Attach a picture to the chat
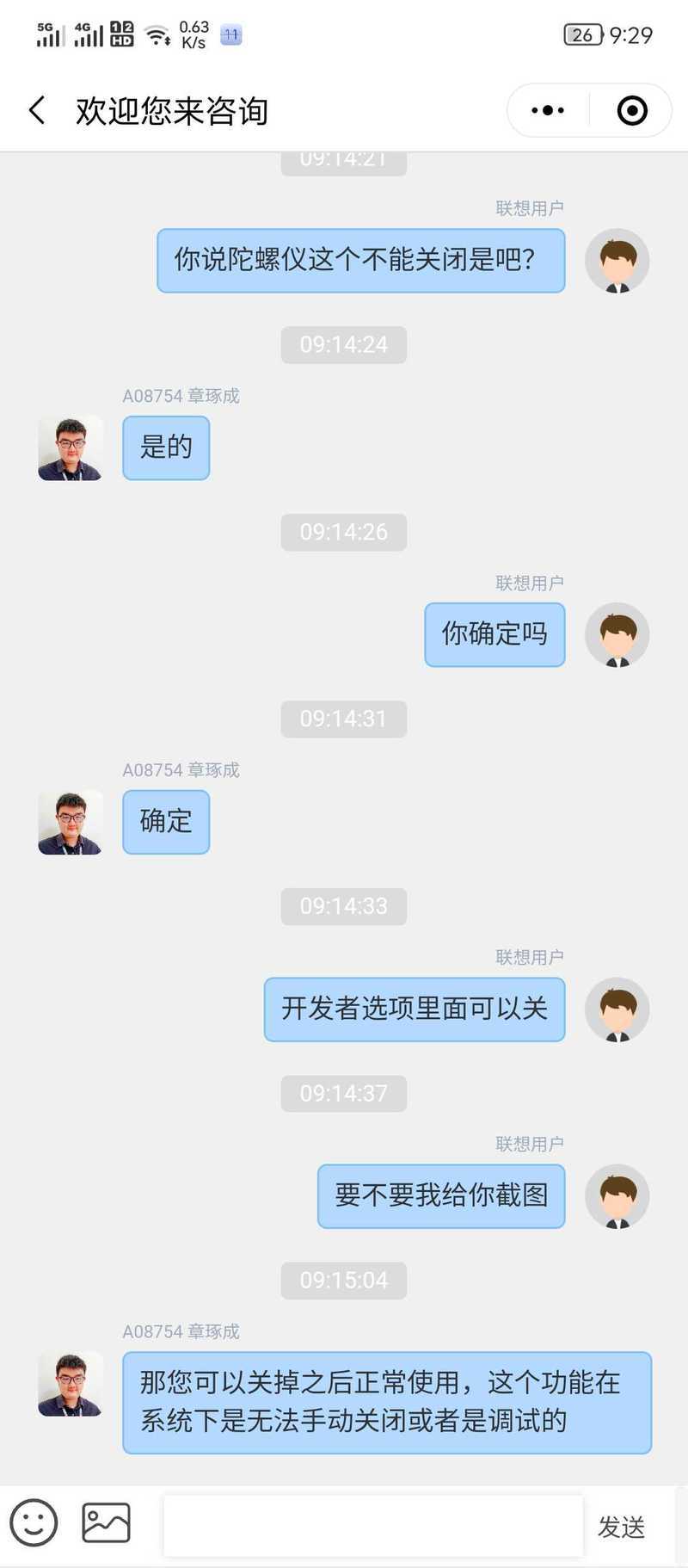 [106, 1522]
